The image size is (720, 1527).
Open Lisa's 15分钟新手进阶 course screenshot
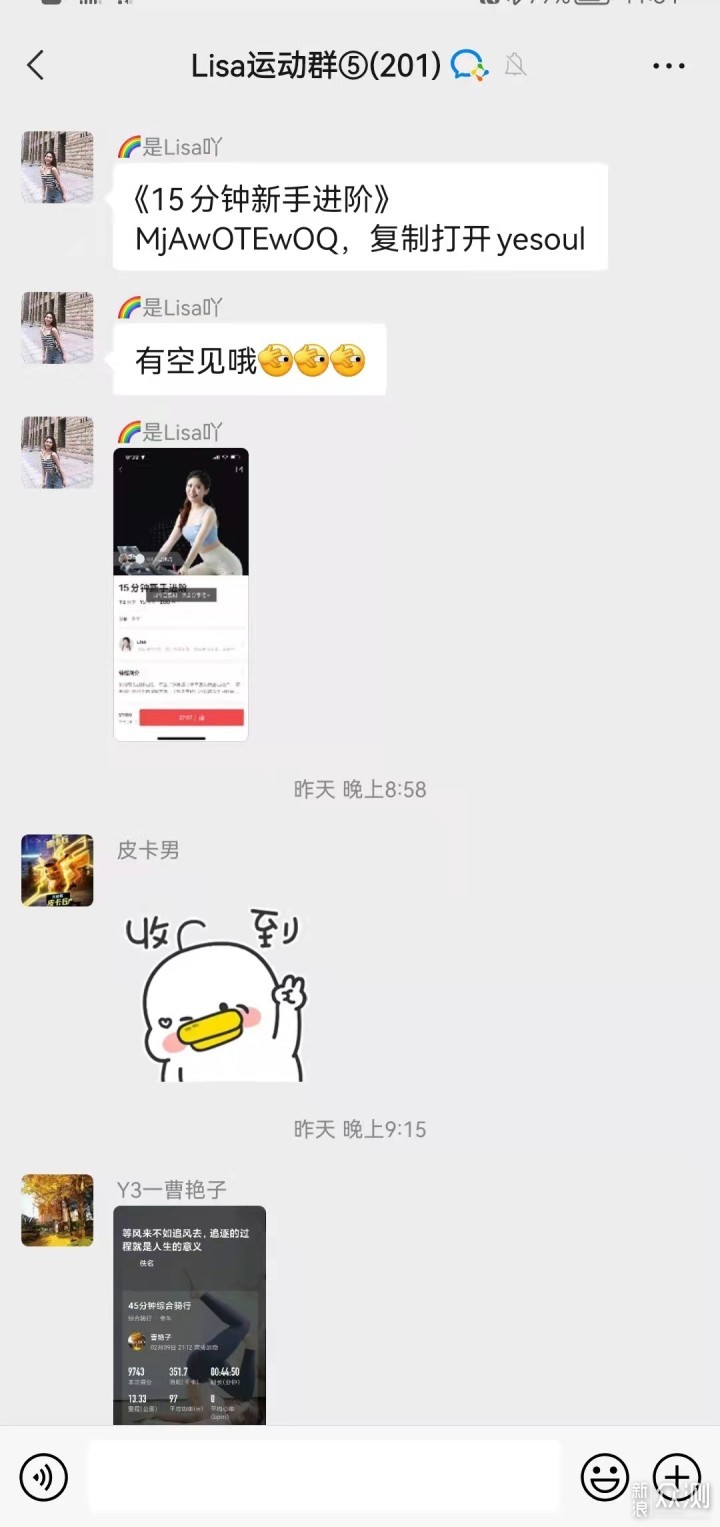coord(181,595)
